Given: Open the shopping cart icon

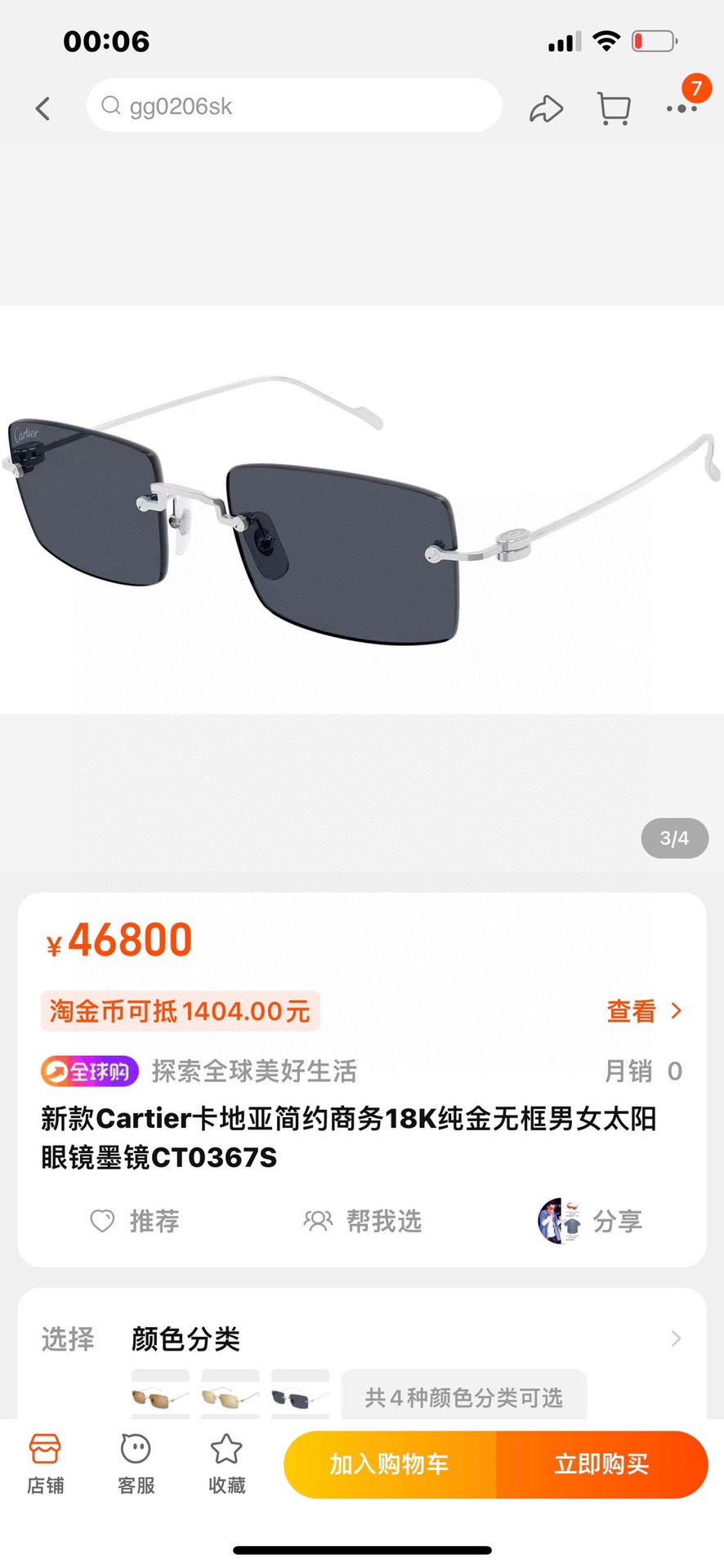Looking at the screenshot, I should pyautogui.click(x=614, y=108).
